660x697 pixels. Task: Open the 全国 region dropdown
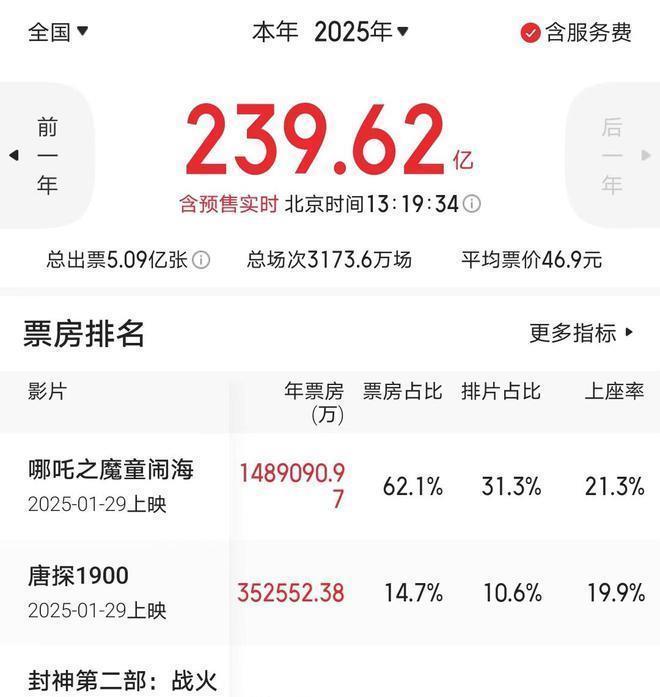click(x=58, y=32)
